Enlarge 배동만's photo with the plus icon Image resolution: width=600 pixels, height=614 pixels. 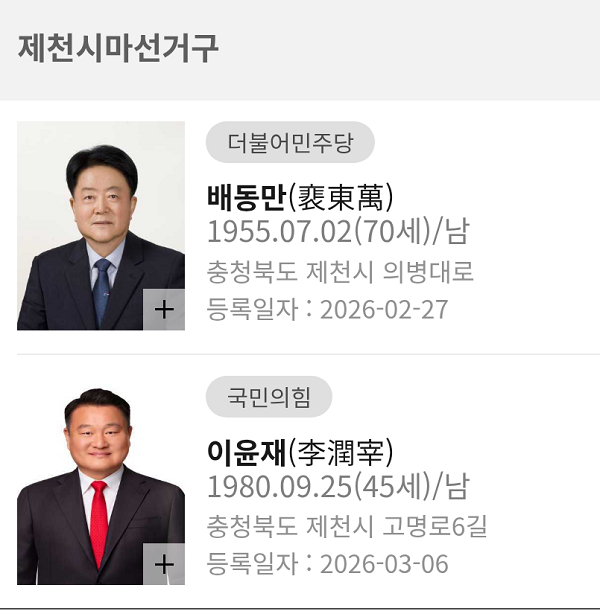[x=164, y=310]
